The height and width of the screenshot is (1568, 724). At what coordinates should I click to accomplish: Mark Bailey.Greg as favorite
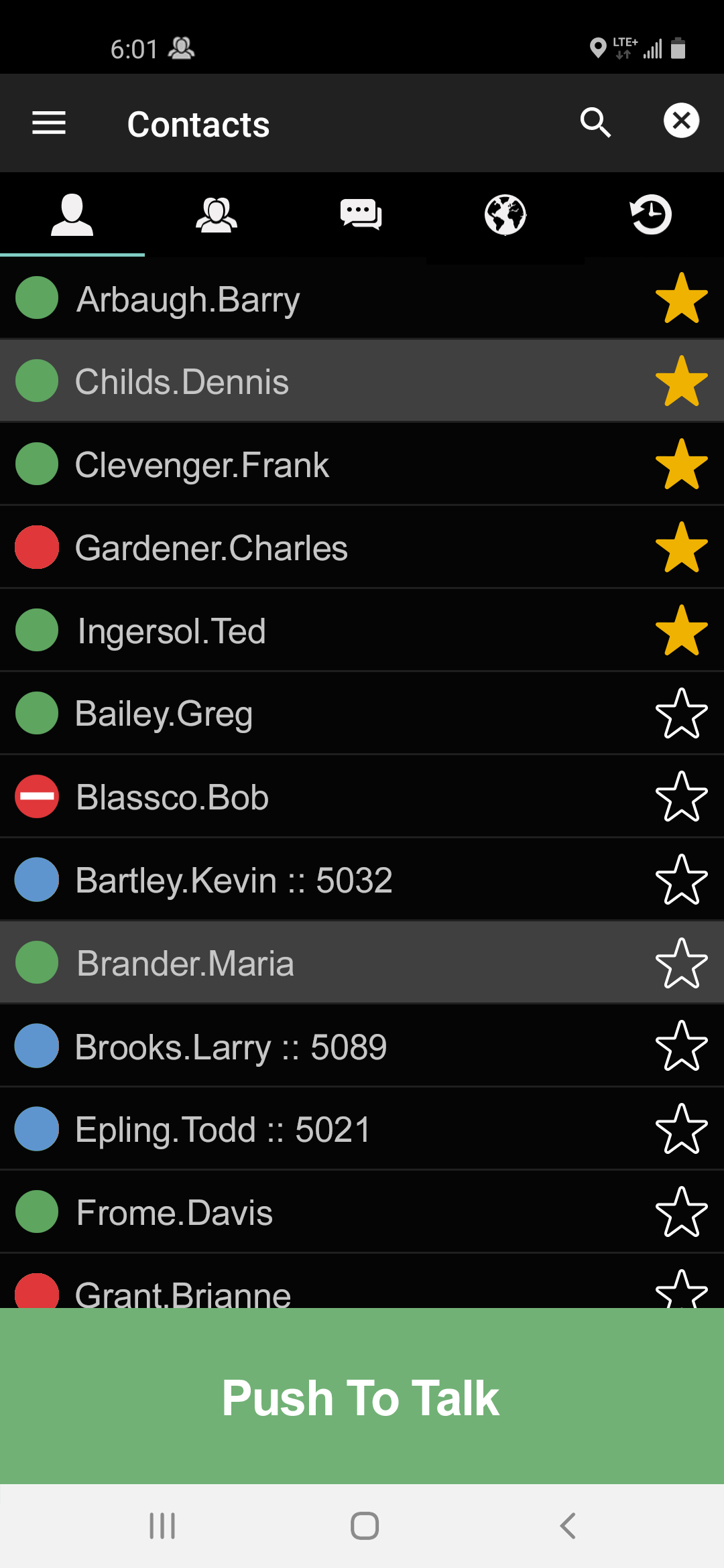pyautogui.click(x=681, y=714)
